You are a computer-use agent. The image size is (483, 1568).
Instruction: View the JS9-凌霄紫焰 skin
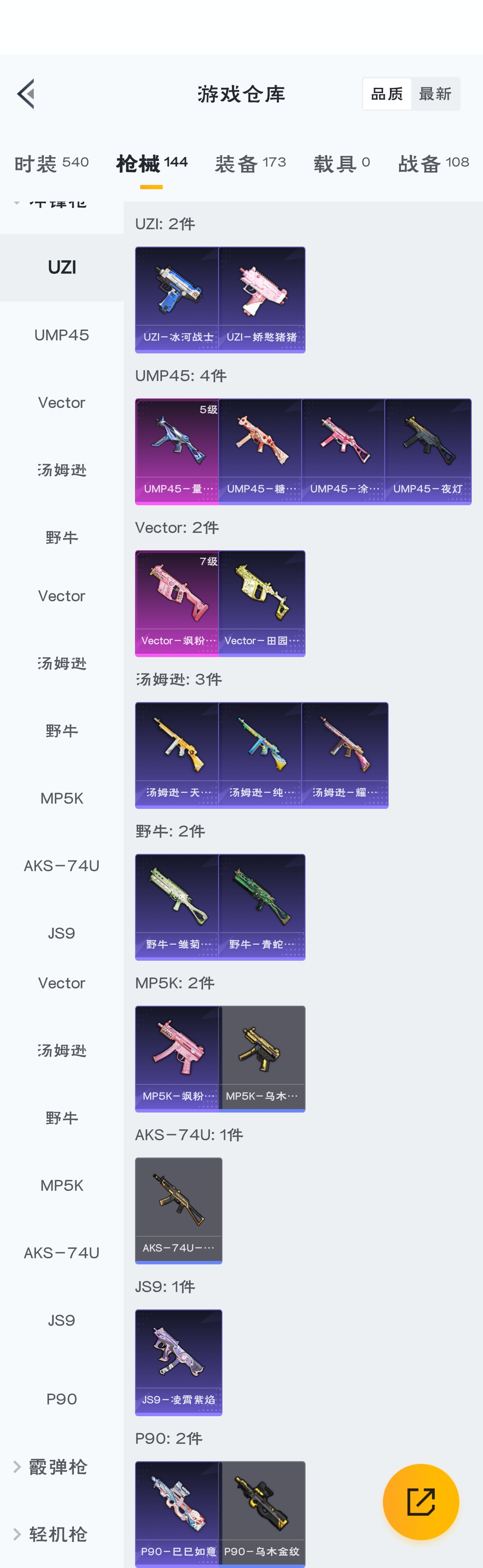pyautogui.click(x=178, y=1362)
